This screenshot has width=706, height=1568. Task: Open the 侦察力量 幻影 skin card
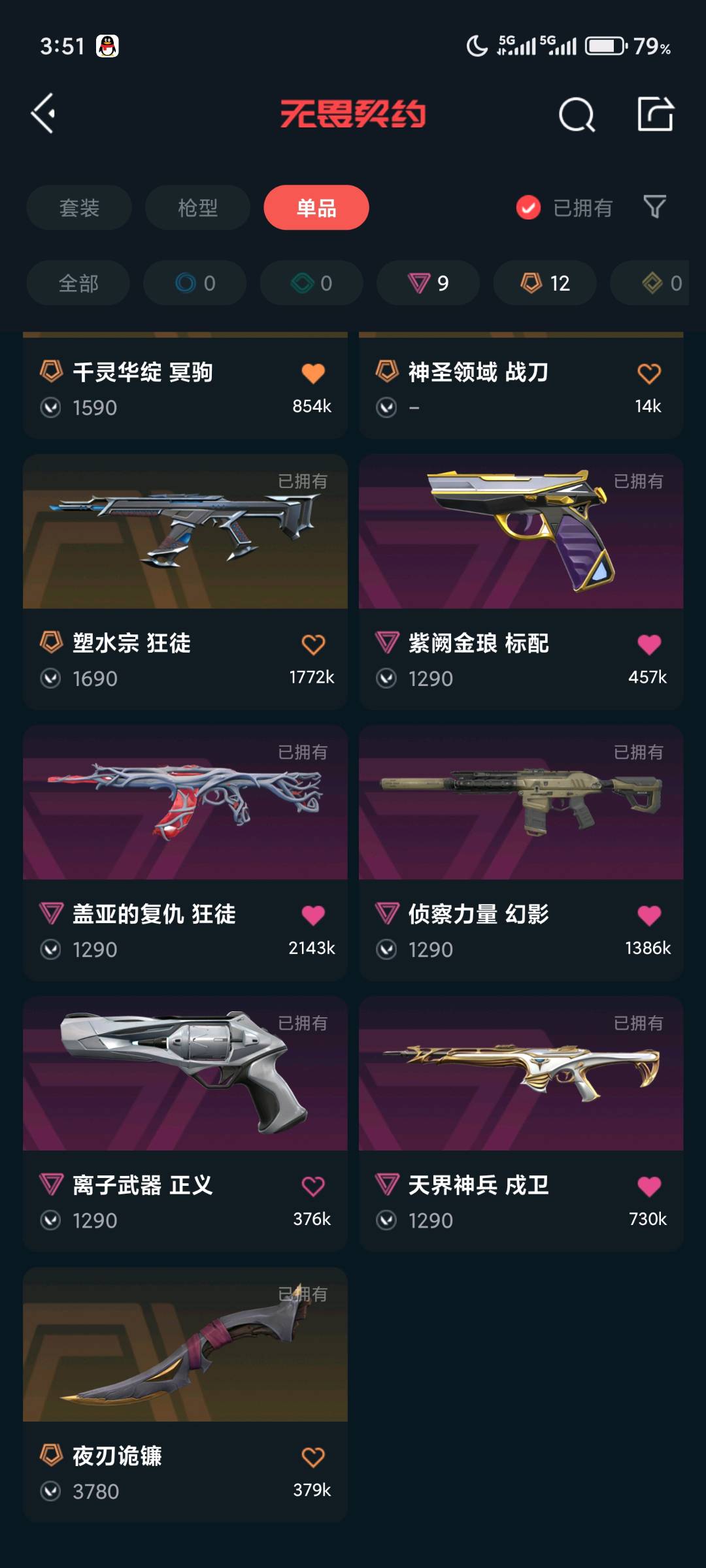520,804
